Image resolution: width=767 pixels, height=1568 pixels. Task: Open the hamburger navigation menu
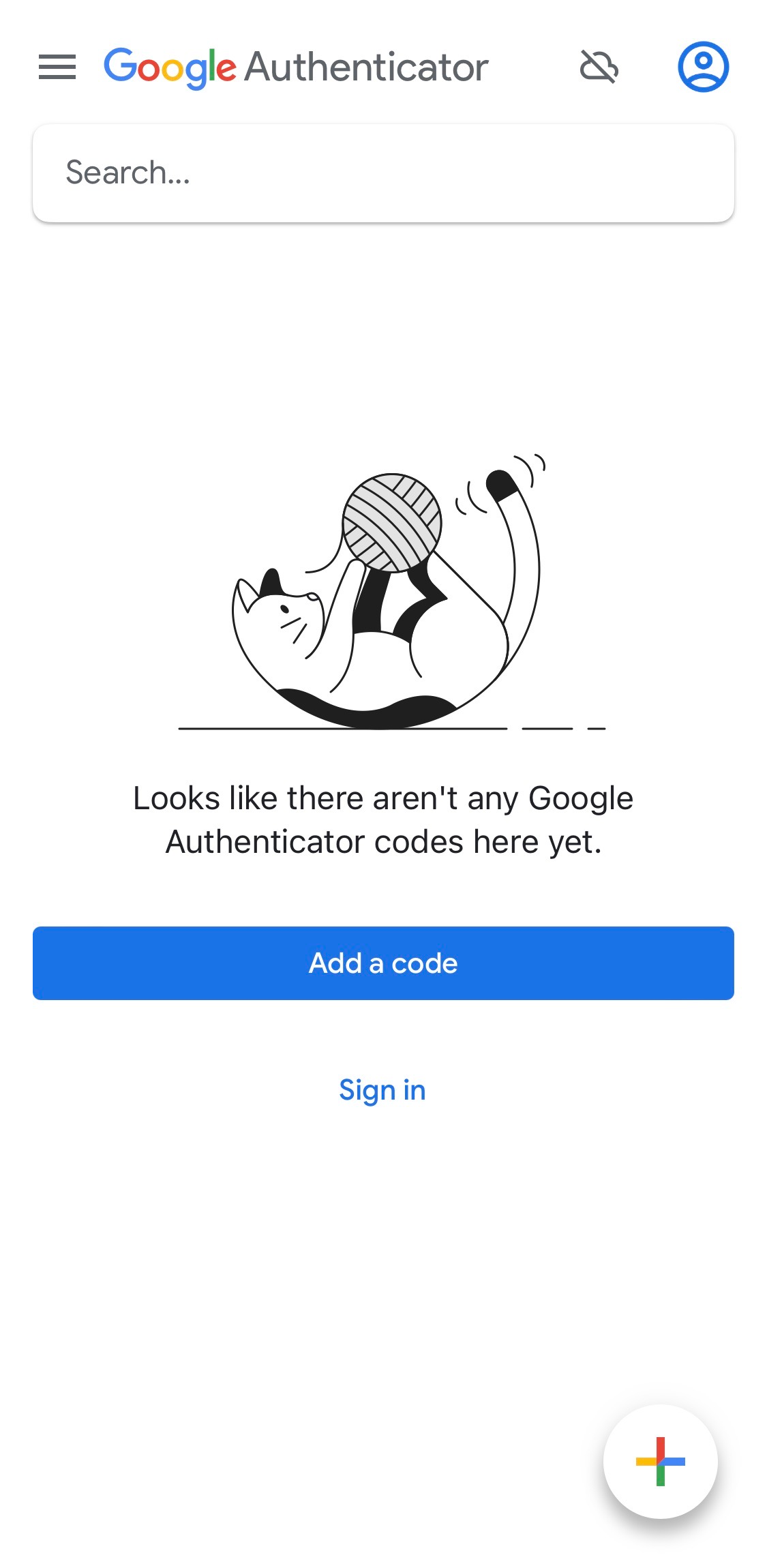[x=57, y=67]
